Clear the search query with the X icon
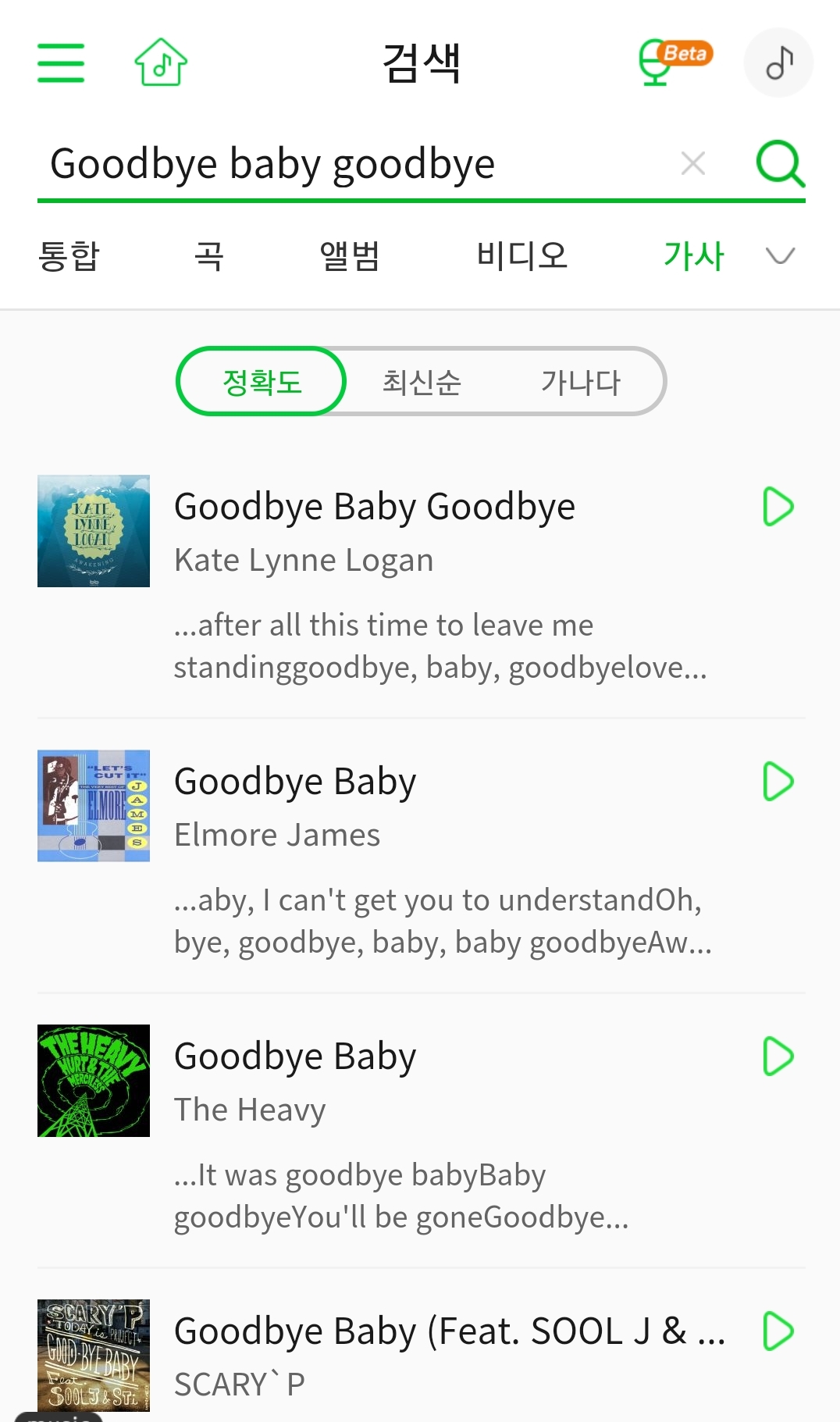 (x=693, y=163)
